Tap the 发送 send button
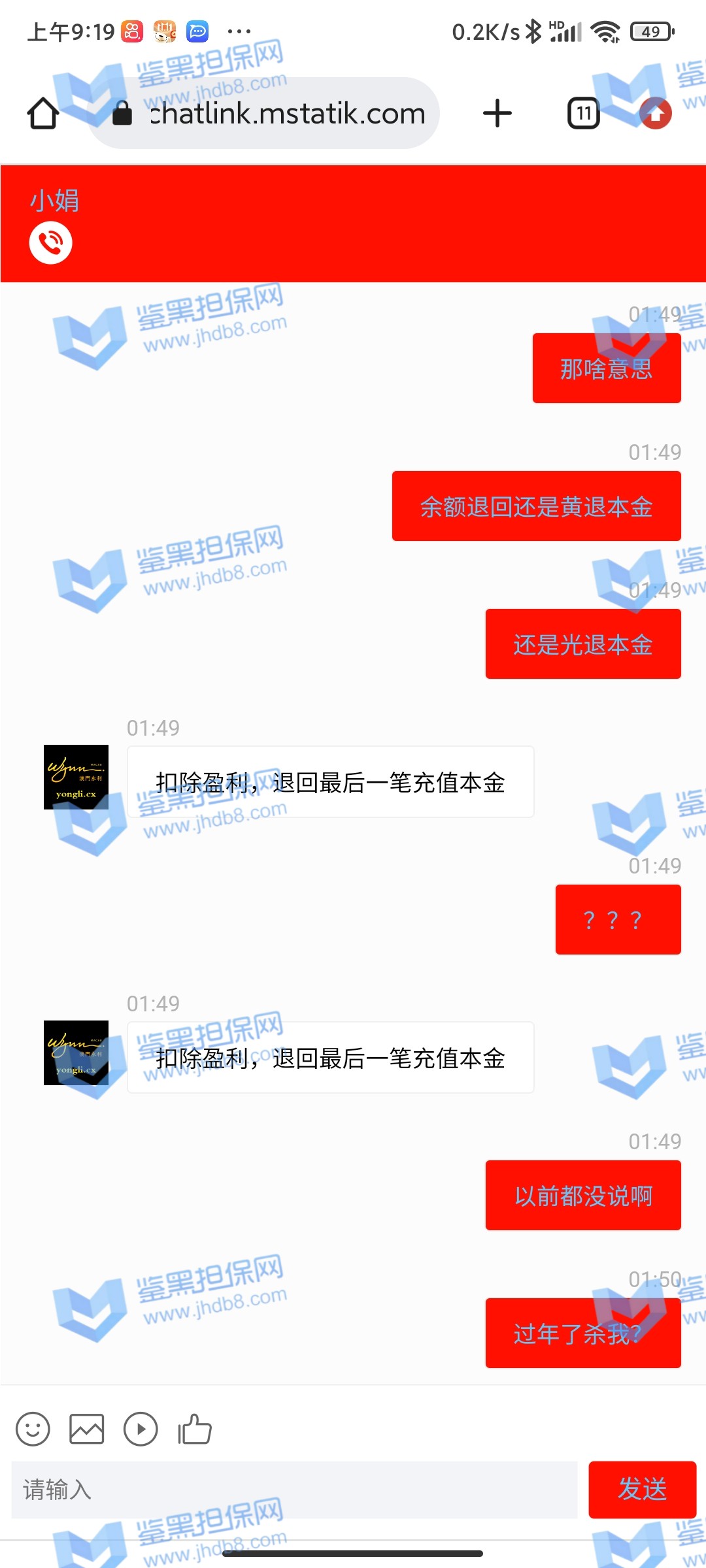706x1568 pixels. click(x=642, y=1490)
